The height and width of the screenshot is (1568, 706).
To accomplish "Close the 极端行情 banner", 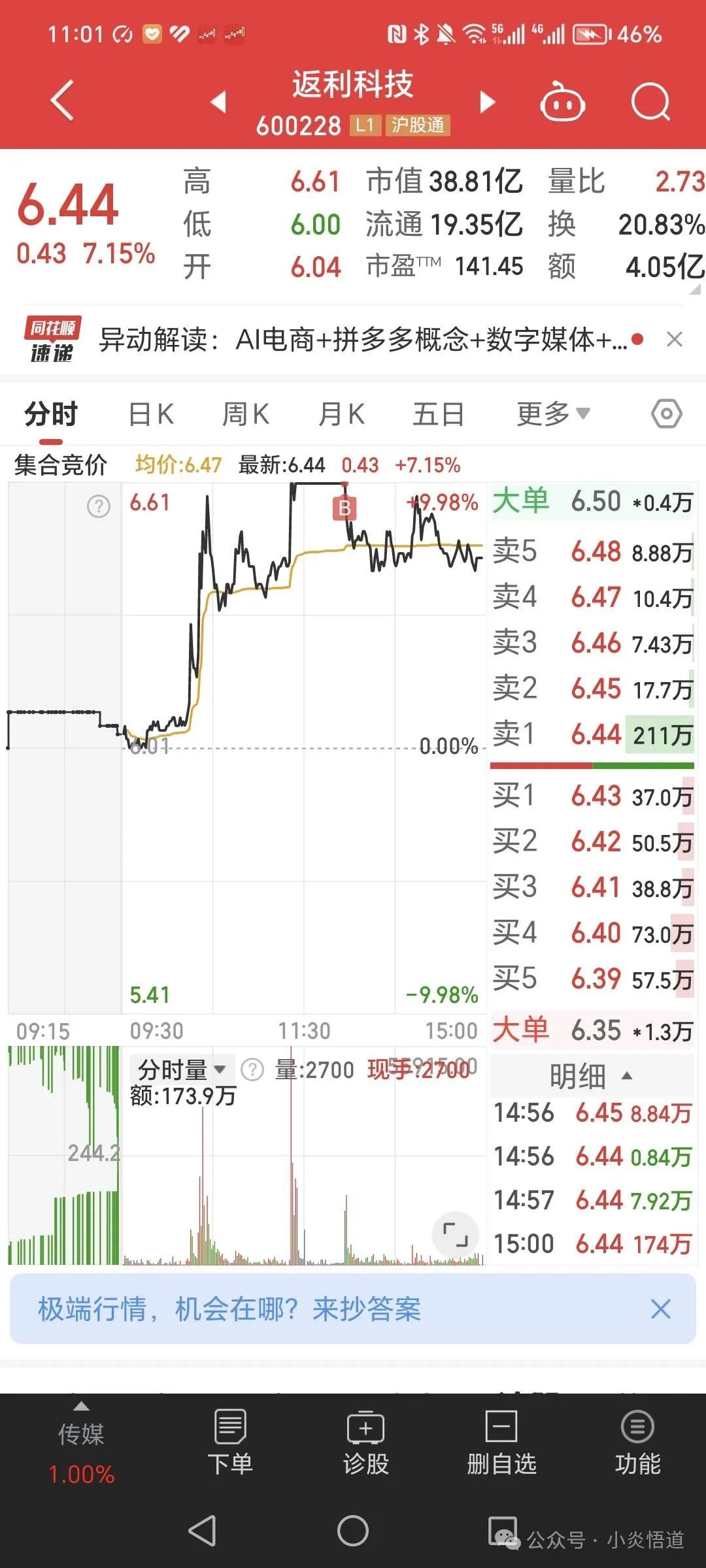I will point(661,1309).
